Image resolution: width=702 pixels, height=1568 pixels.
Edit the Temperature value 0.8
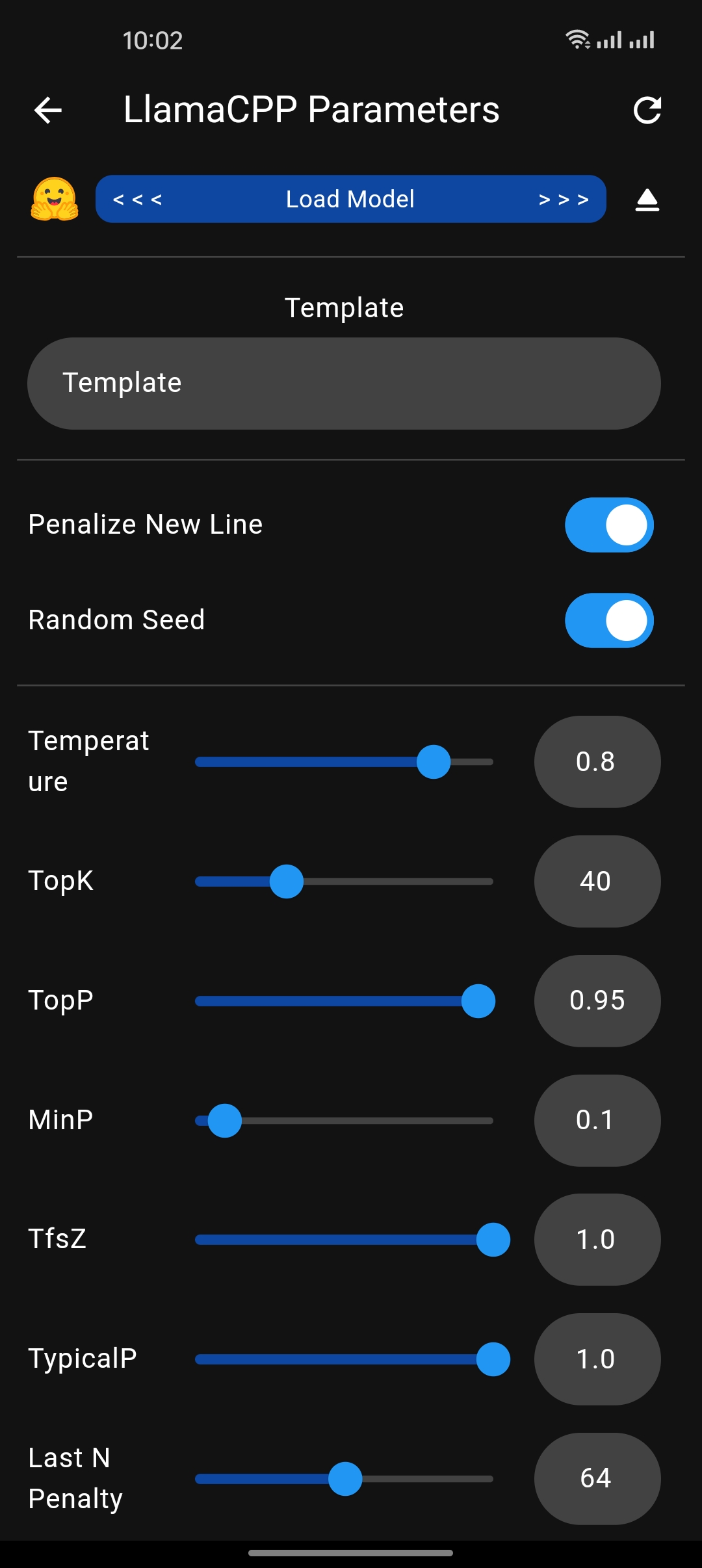pyautogui.click(x=597, y=762)
